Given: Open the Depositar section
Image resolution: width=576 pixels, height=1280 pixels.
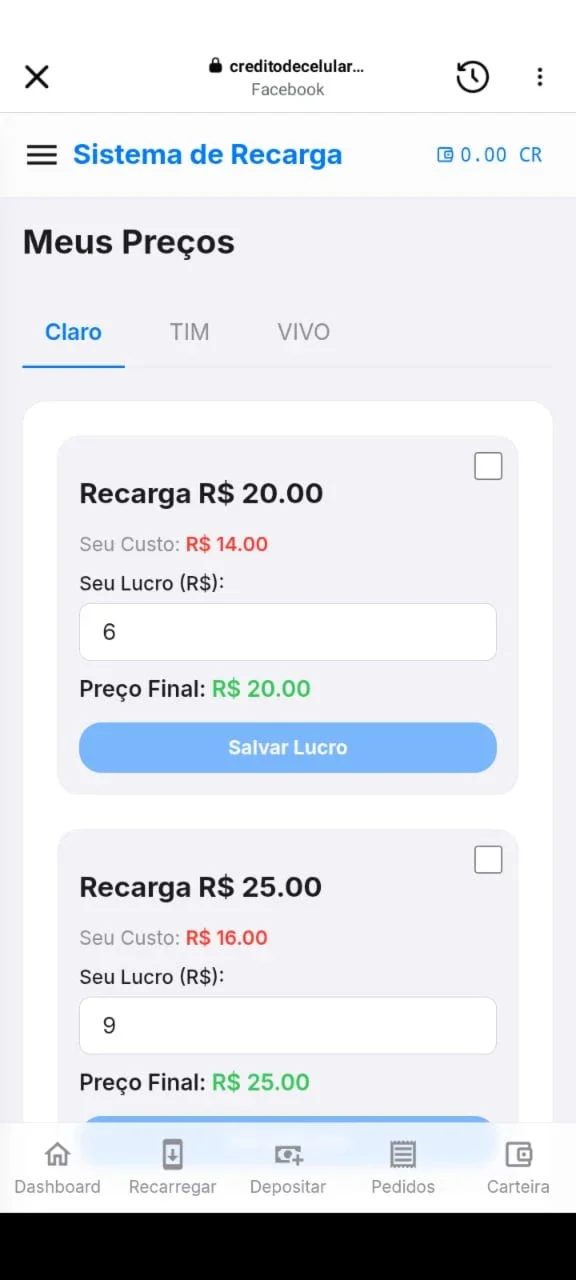Looking at the screenshot, I should pyautogui.click(x=288, y=1168).
